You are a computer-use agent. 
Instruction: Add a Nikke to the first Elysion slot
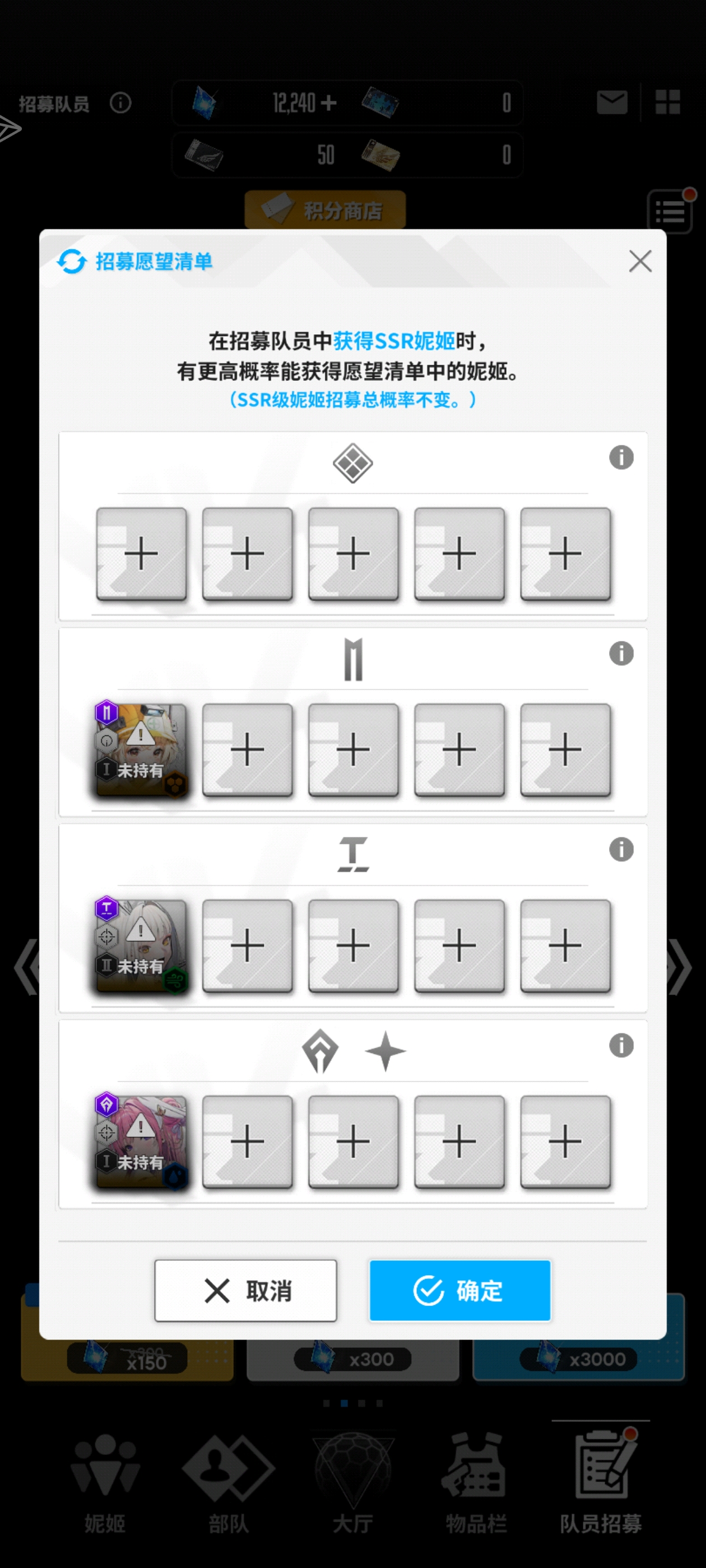141,553
